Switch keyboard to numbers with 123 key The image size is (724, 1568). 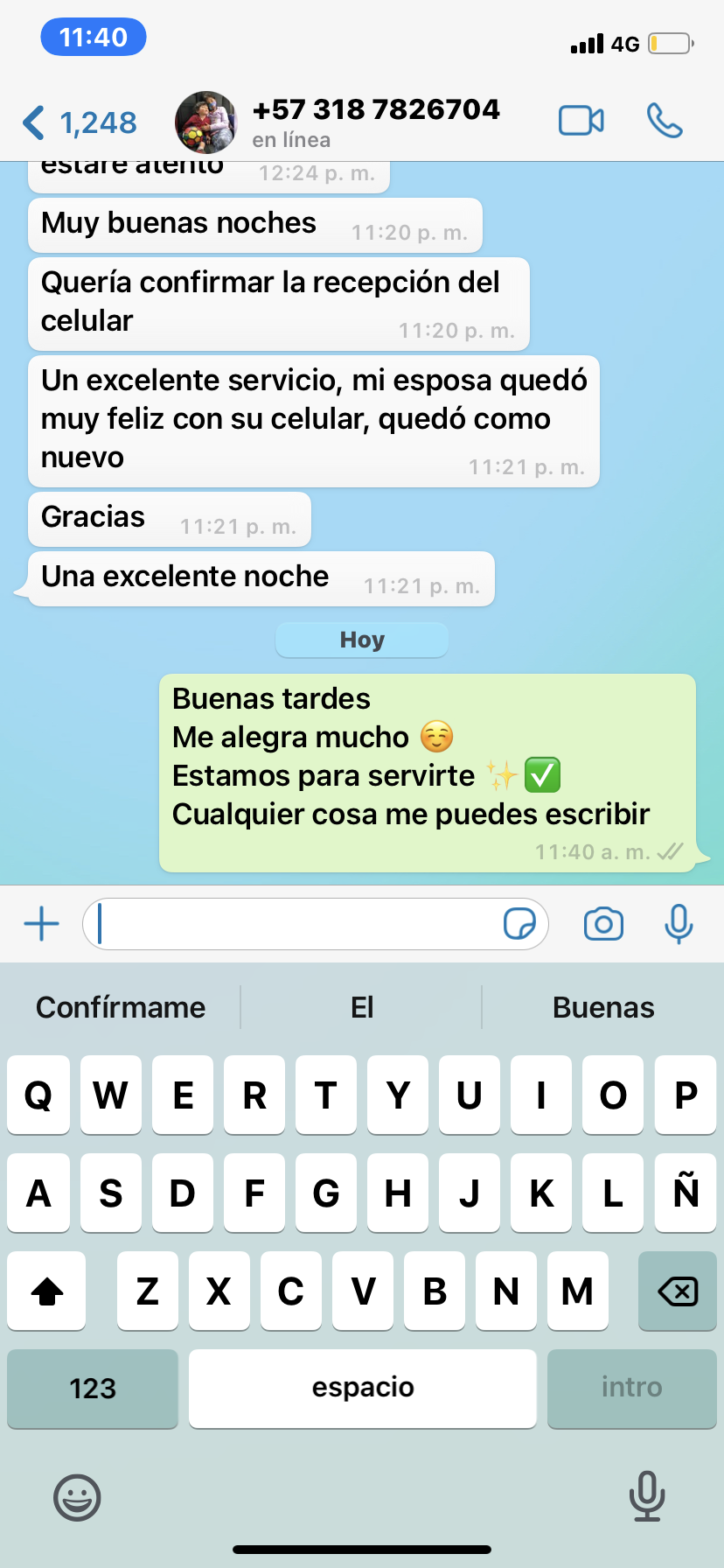[x=93, y=1389]
